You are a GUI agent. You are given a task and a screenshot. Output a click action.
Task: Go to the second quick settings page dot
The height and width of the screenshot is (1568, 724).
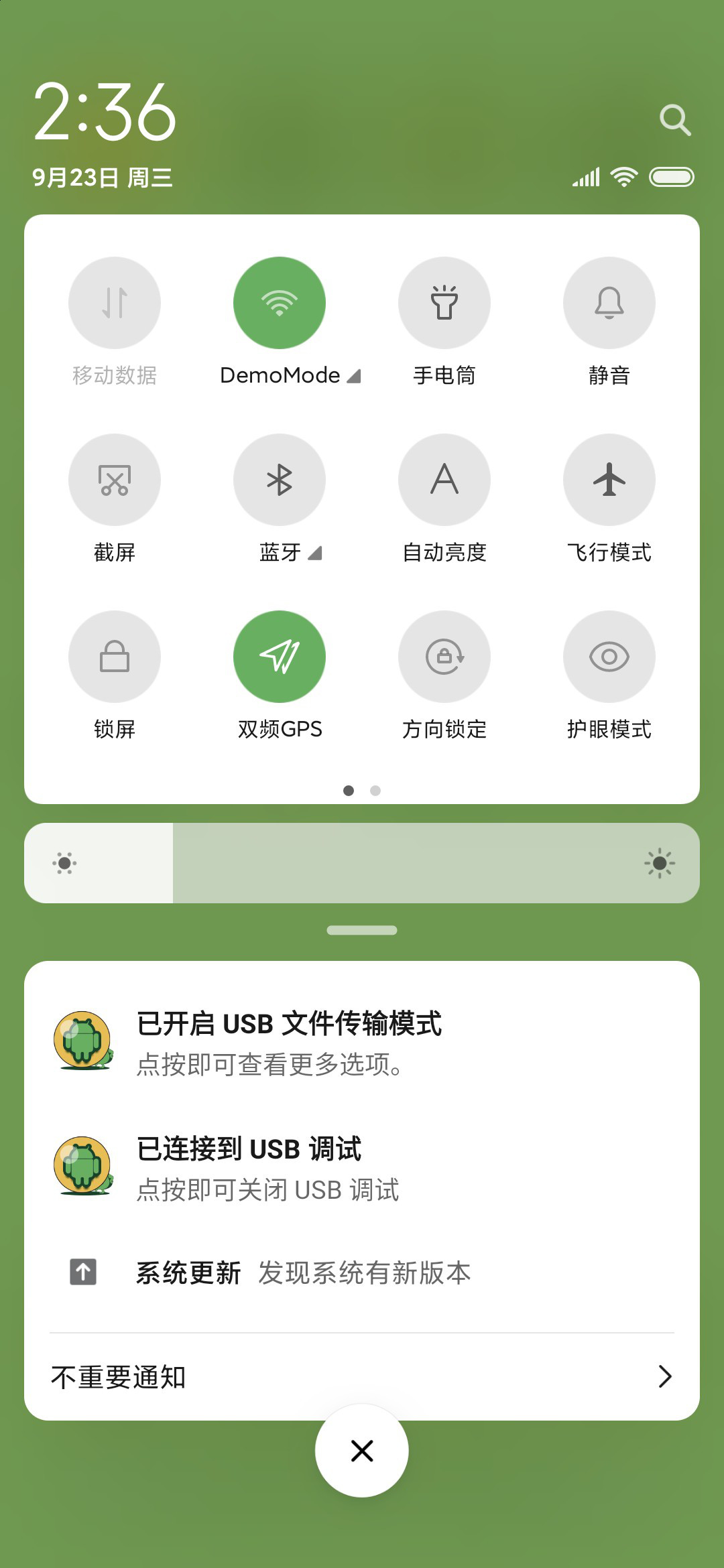(375, 791)
